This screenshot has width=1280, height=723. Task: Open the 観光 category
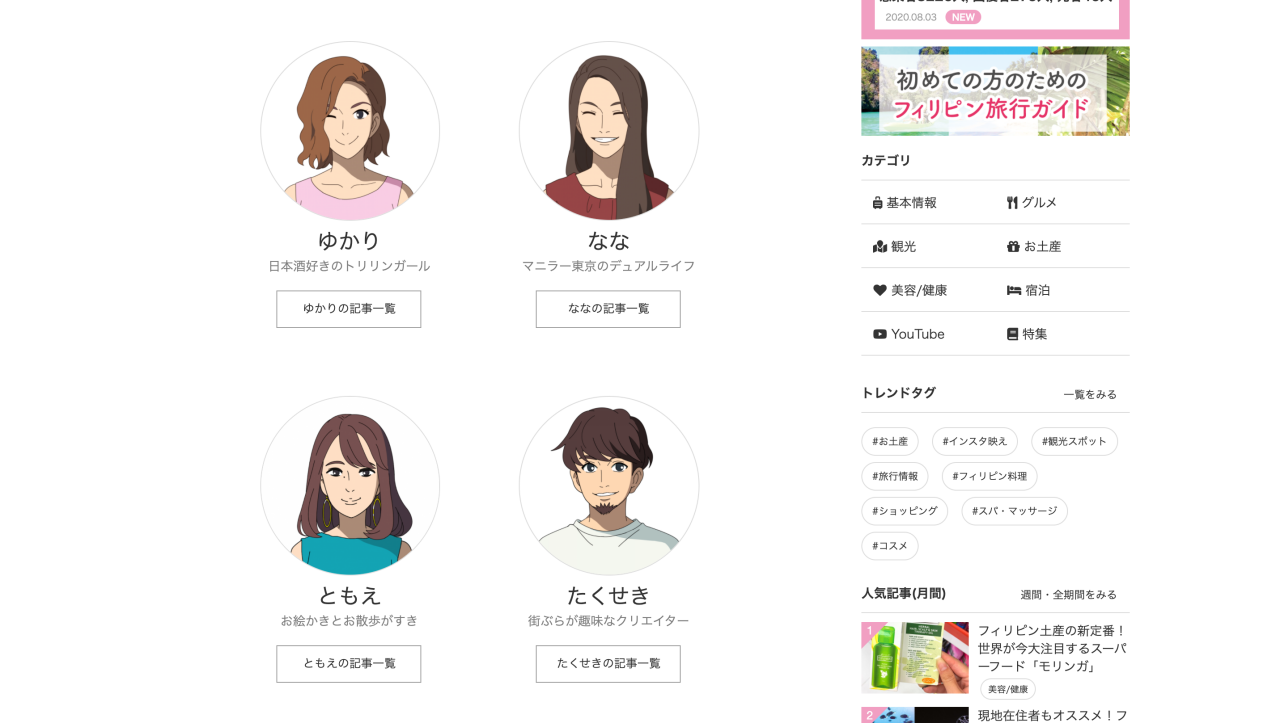(x=895, y=247)
